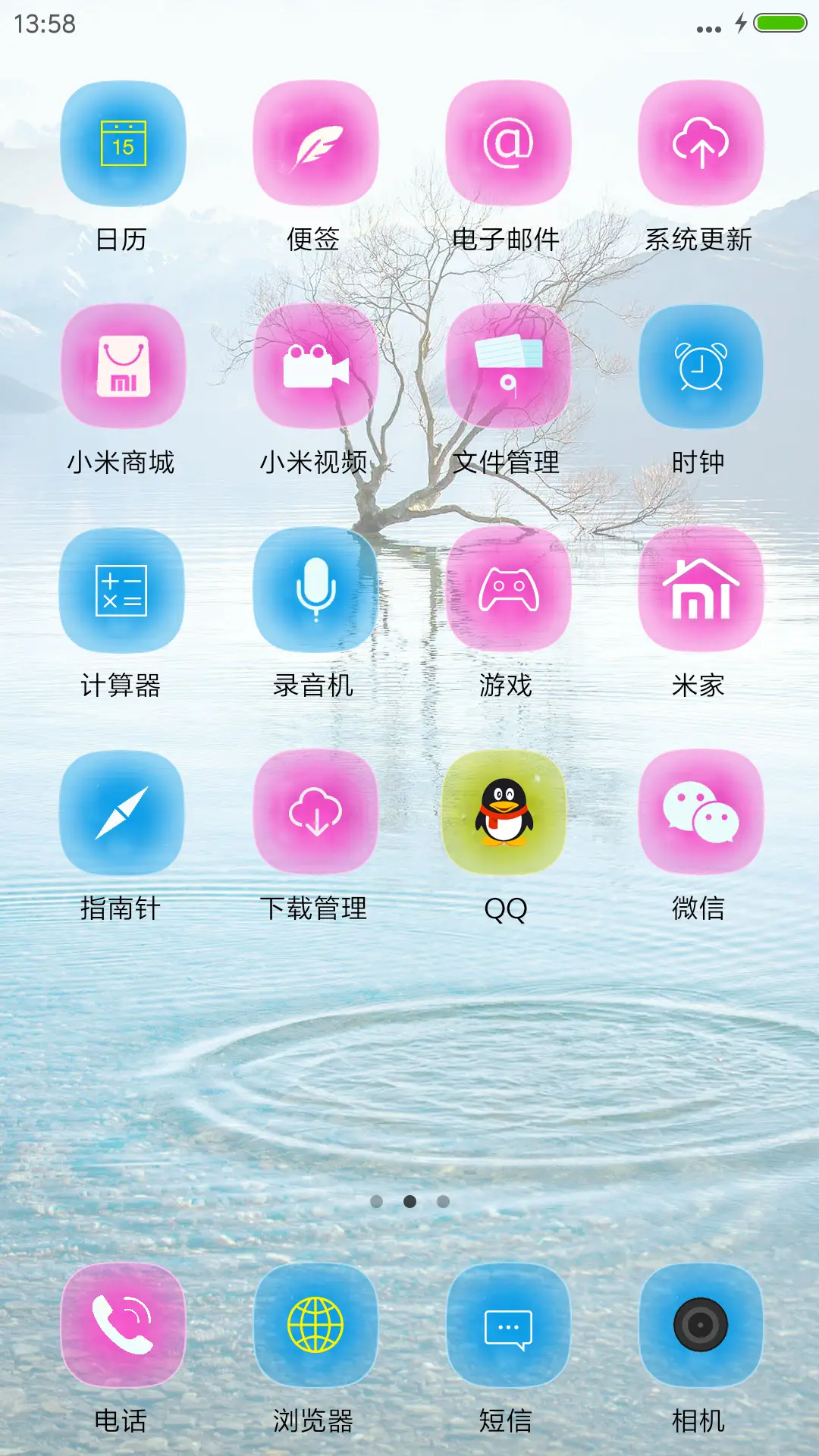
Task: Open the 电子邮件 email app
Action: click(508, 146)
